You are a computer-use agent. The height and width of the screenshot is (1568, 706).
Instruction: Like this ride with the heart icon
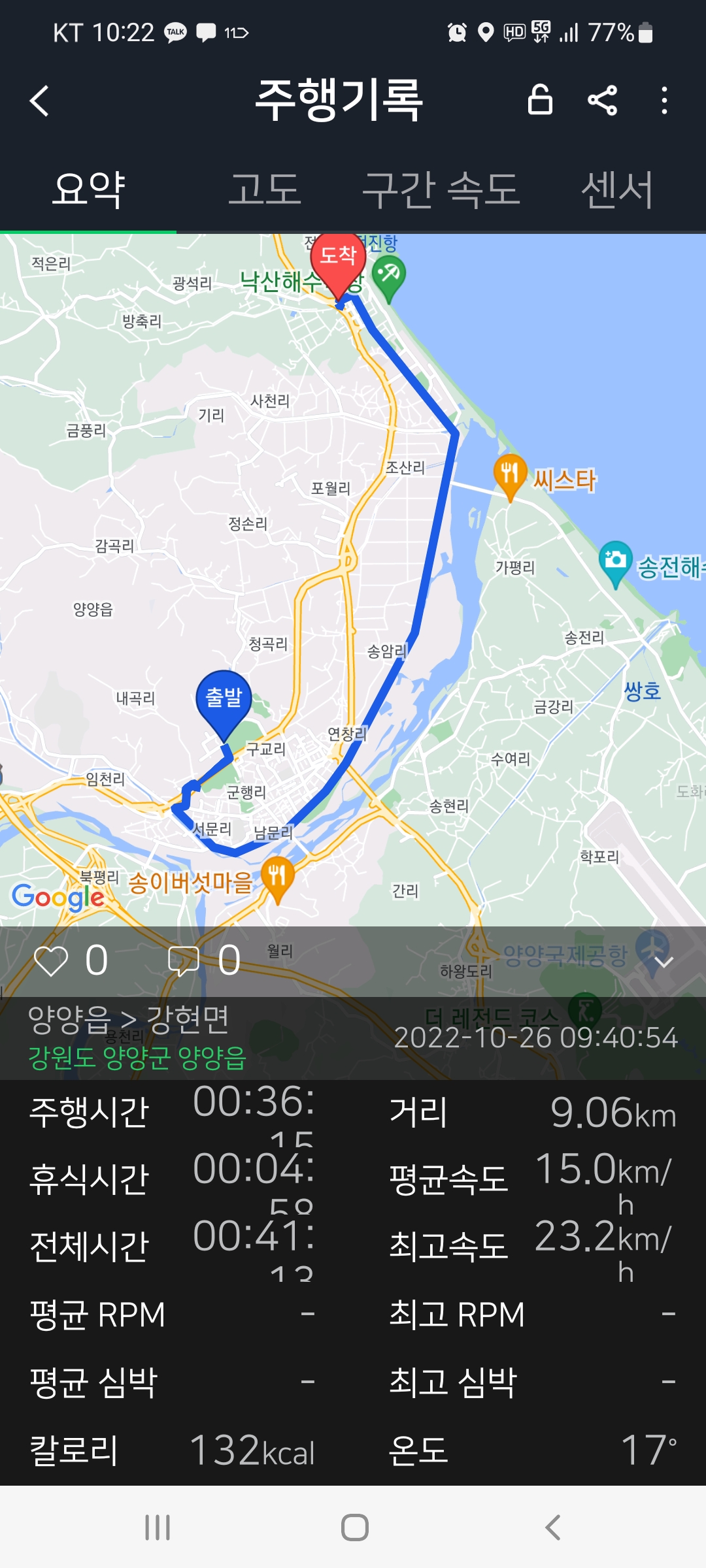pos(51,961)
